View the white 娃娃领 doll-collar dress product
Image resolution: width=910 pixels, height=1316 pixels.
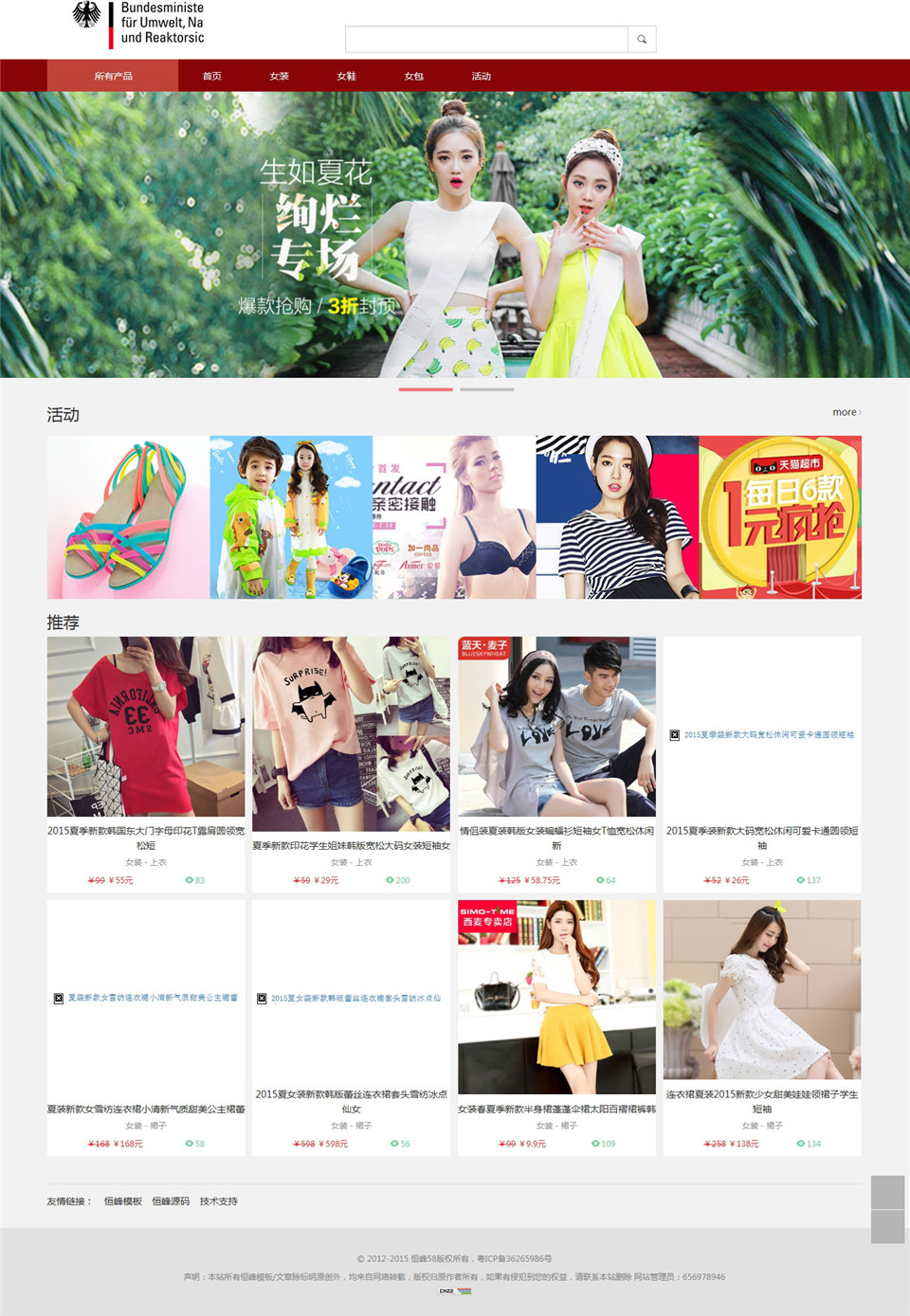762,990
